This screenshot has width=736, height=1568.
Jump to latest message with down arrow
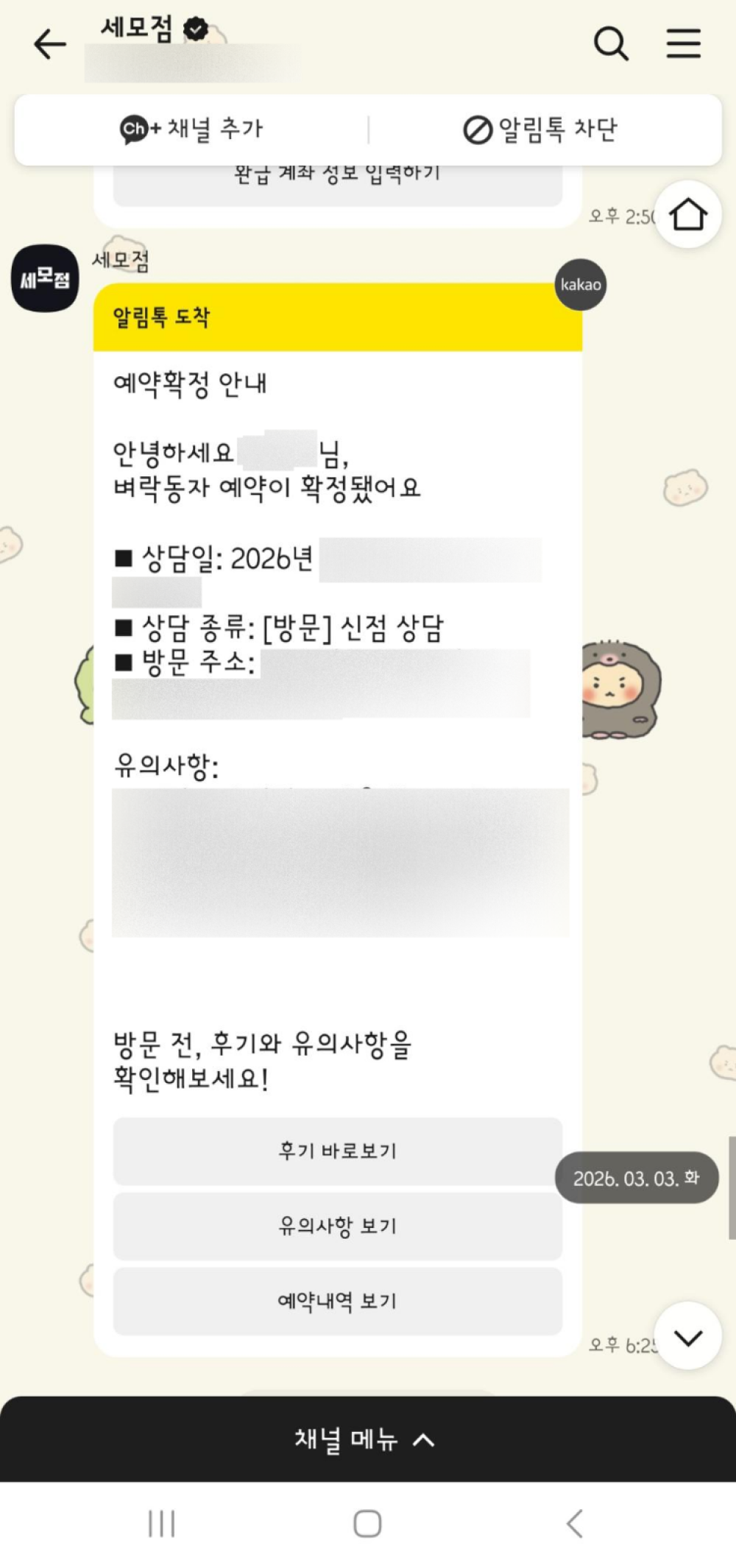(x=687, y=1336)
